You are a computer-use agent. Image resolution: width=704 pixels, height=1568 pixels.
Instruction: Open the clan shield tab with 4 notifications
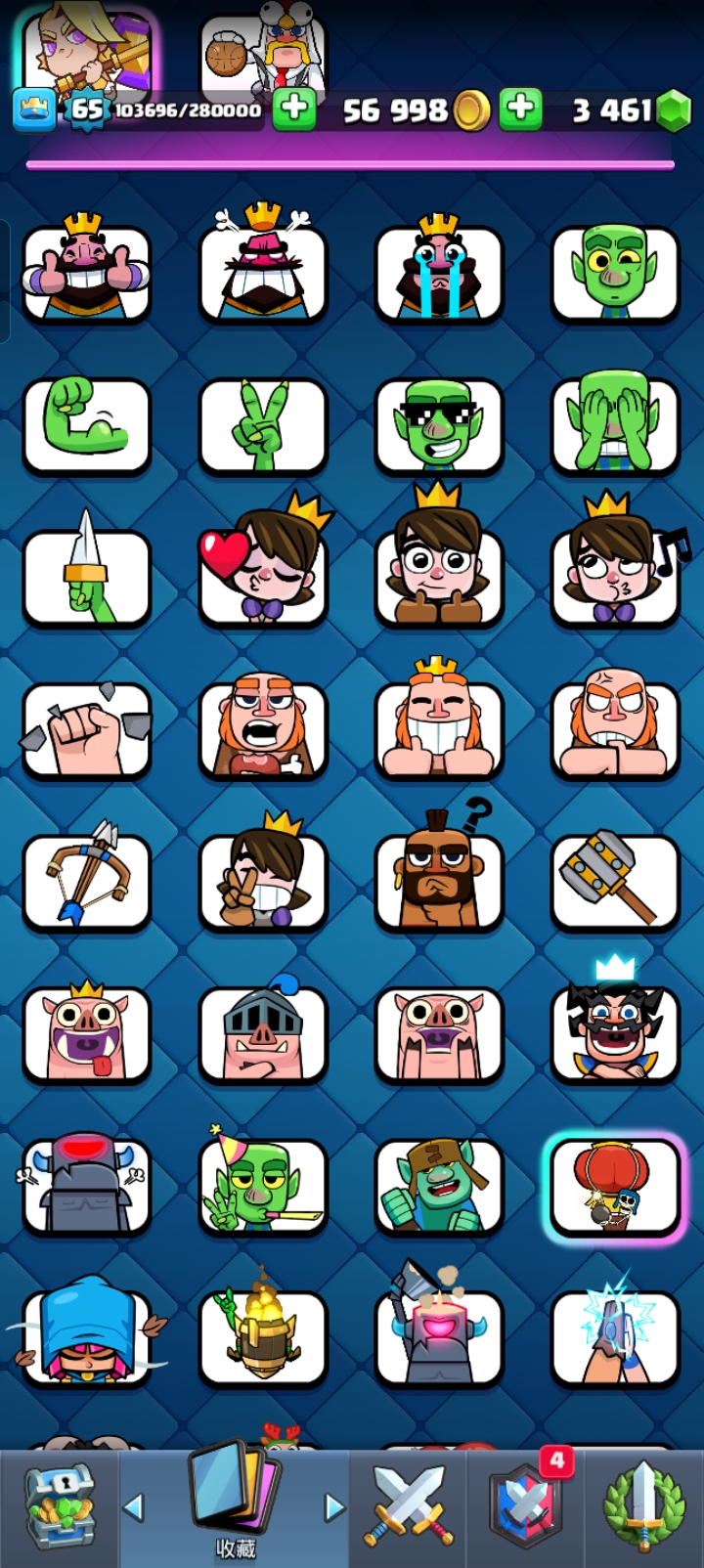point(527,1505)
